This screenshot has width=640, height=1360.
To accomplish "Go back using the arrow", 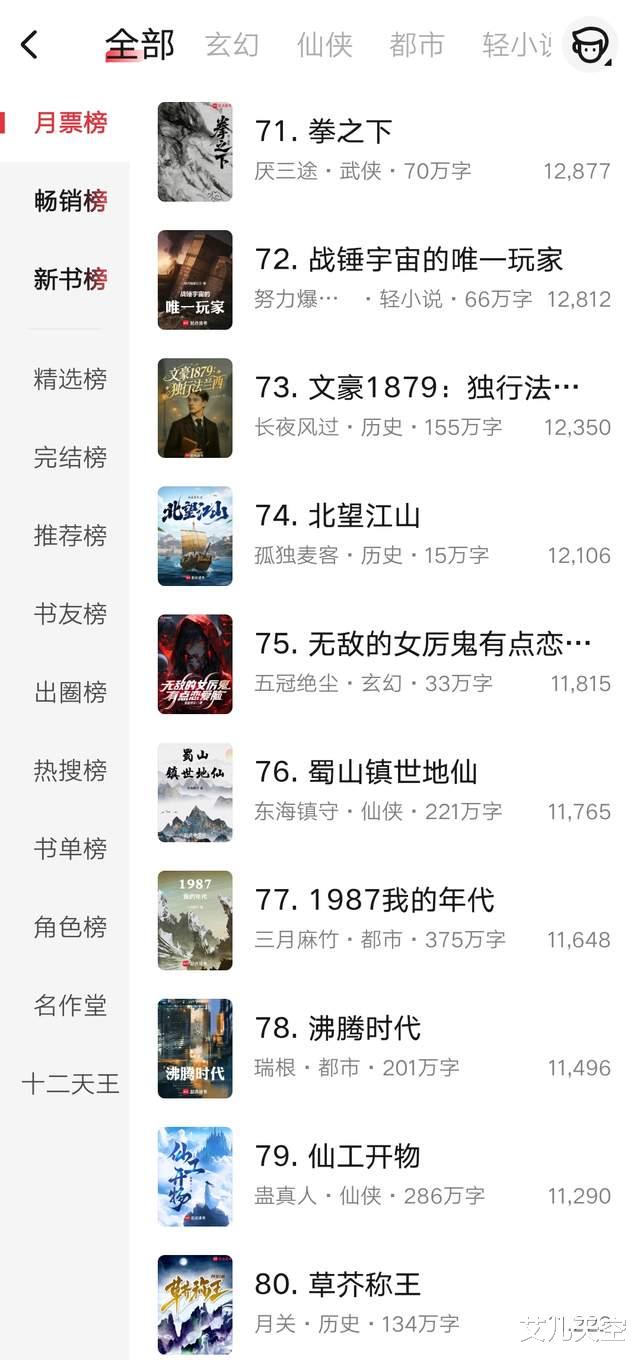I will [x=30, y=44].
